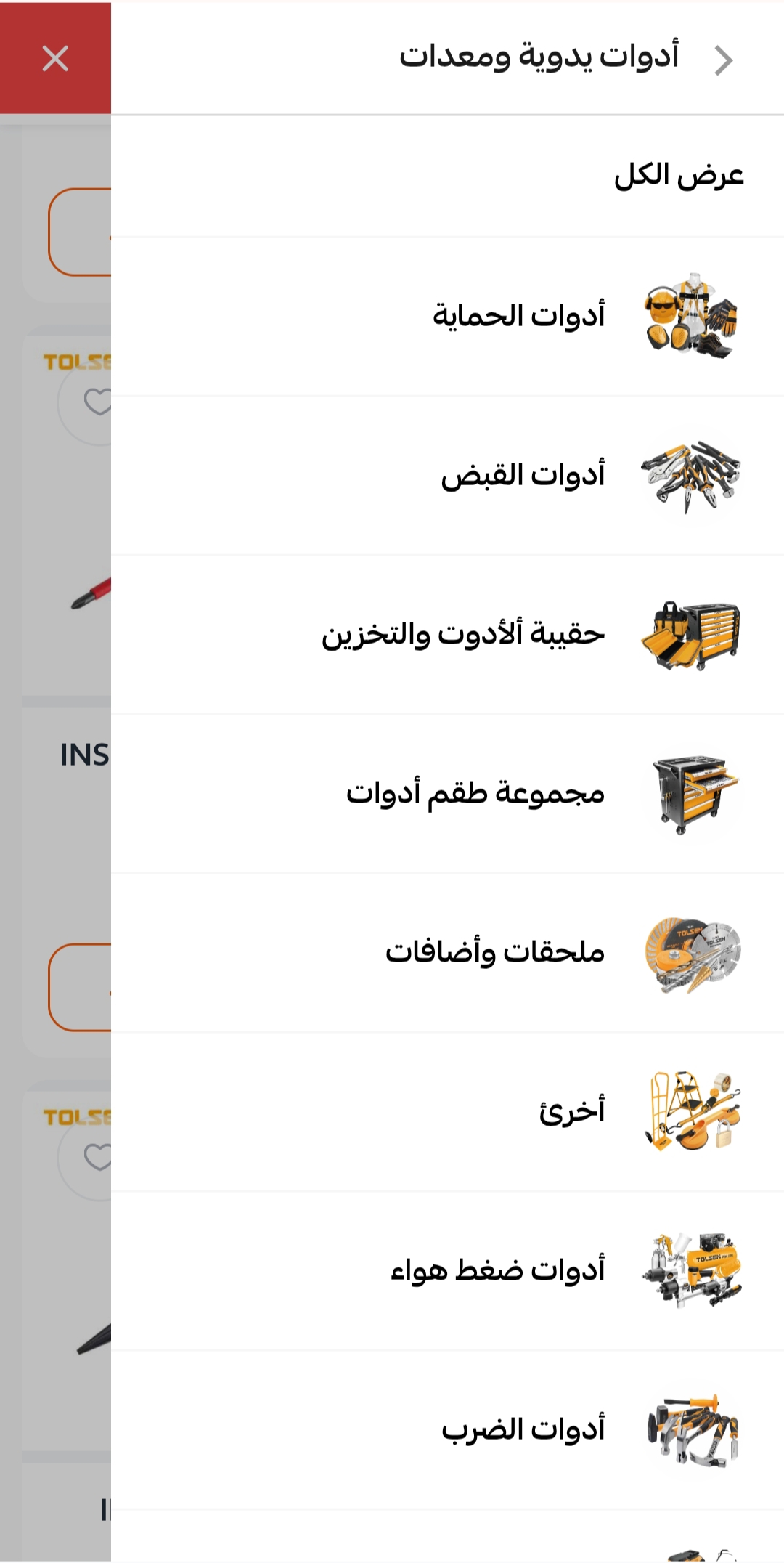784x1563 pixels.
Task: Open أدوات القبض category
Action: (x=523, y=476)
